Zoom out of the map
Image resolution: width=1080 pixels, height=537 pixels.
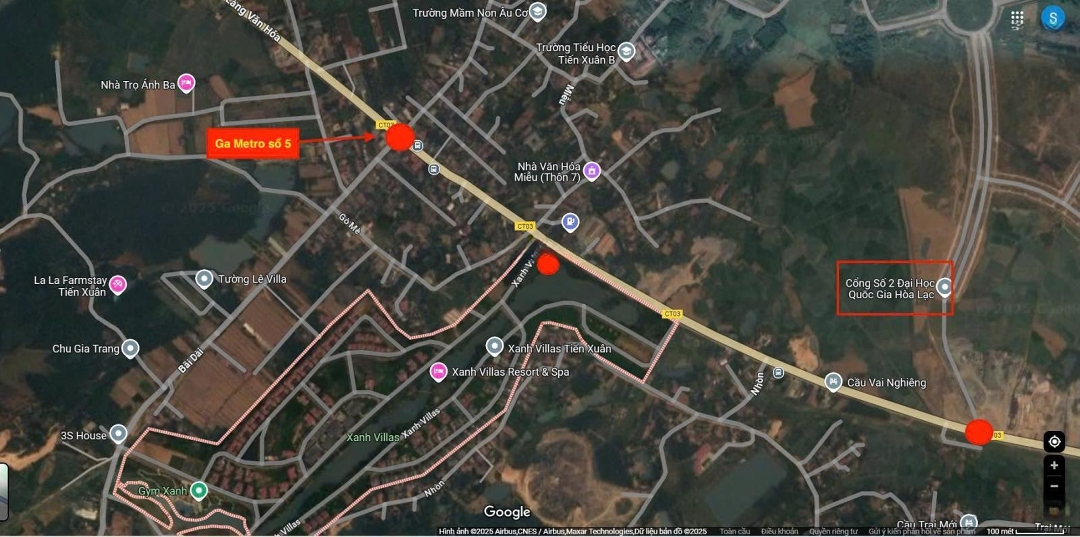click(1054, 487)
